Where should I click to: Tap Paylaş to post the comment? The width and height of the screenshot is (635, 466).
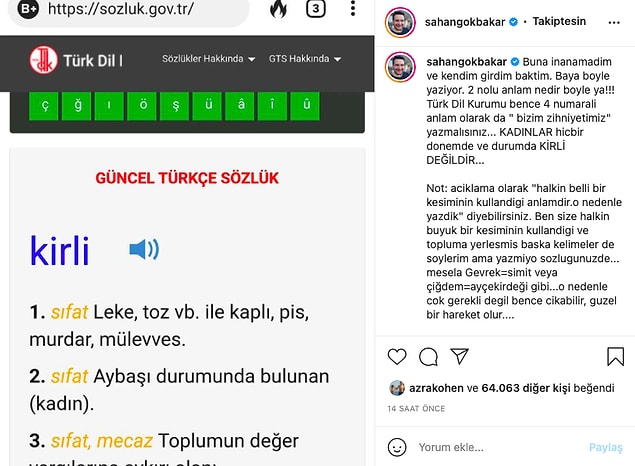click(x=604, y=447)
